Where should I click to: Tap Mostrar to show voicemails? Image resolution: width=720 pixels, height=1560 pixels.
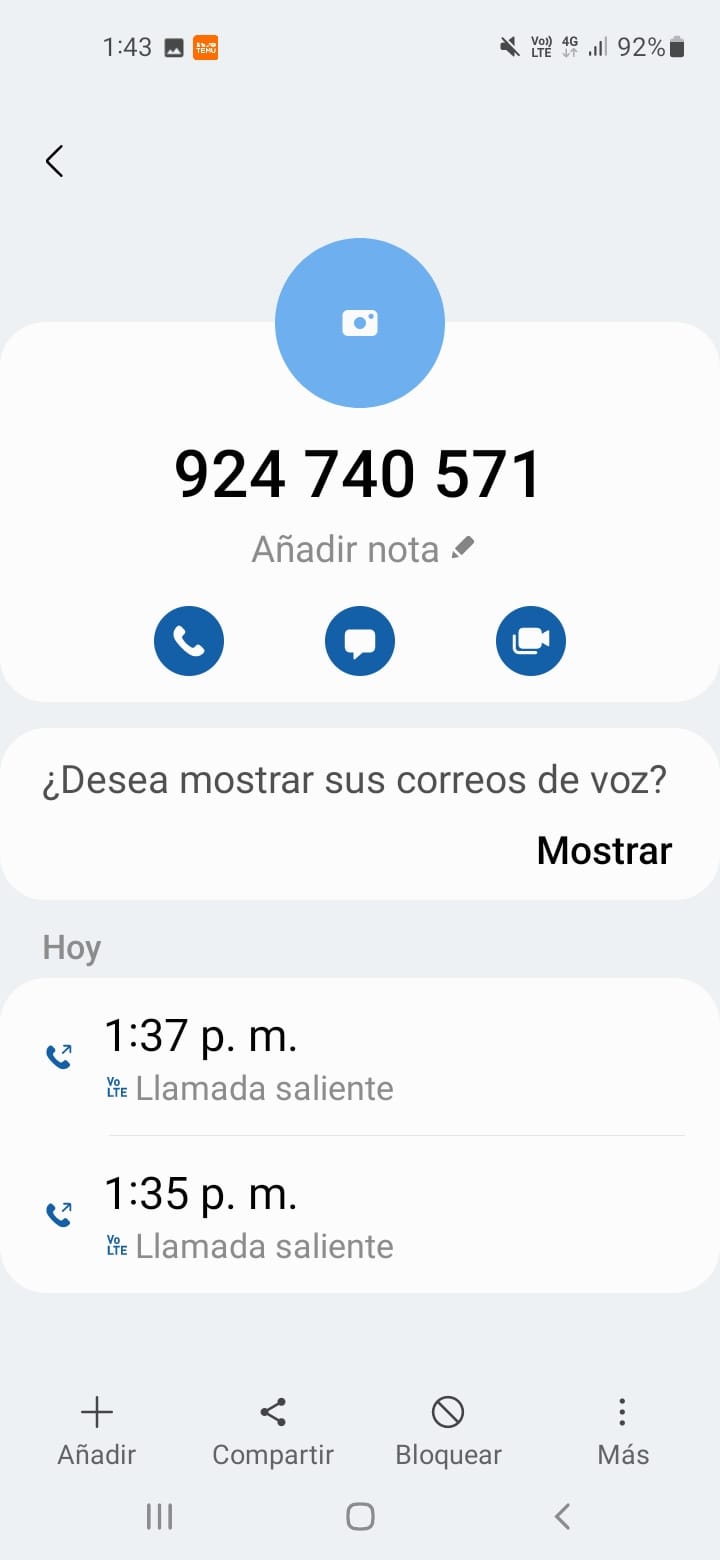(604, 850)
